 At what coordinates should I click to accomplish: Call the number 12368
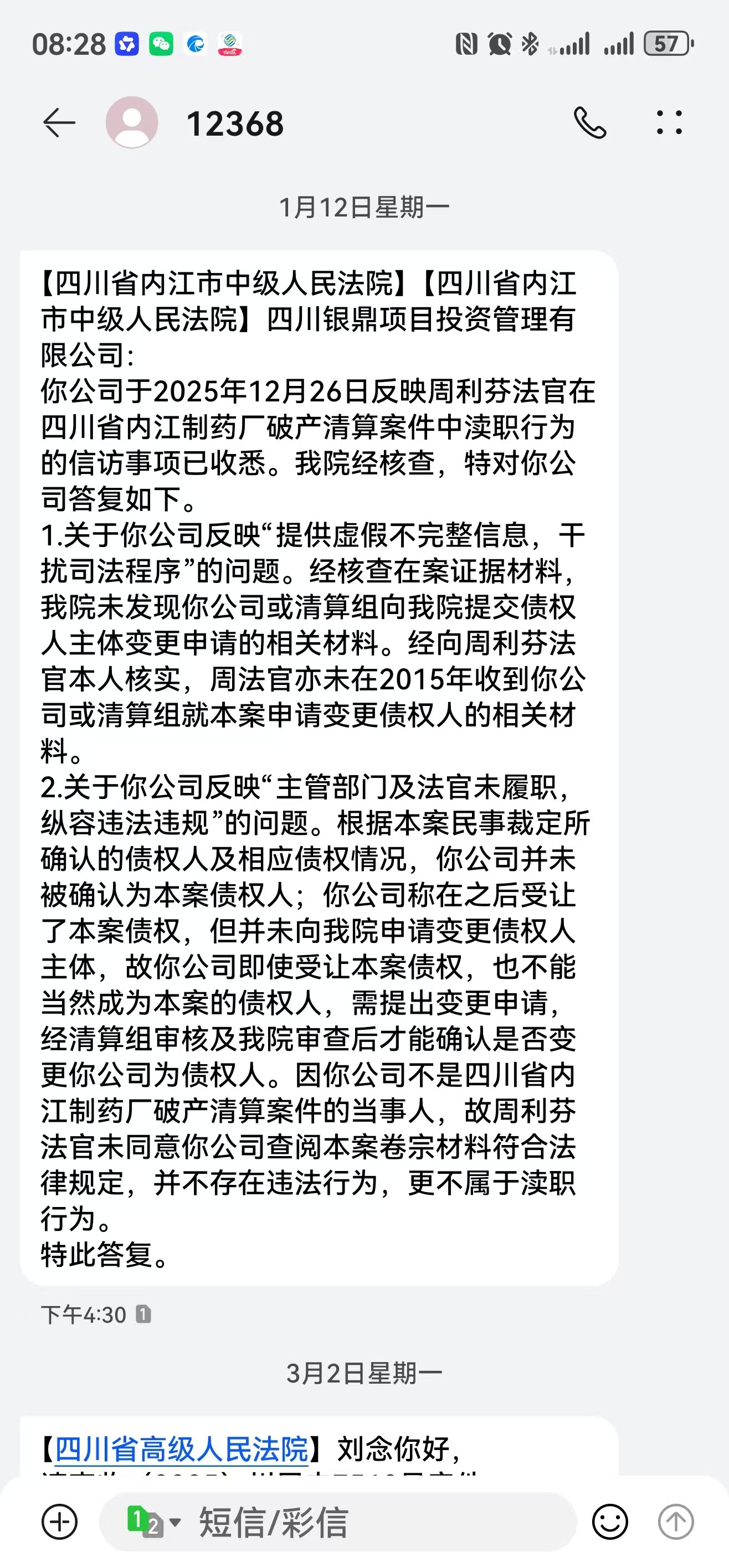(x=589, y=123)
